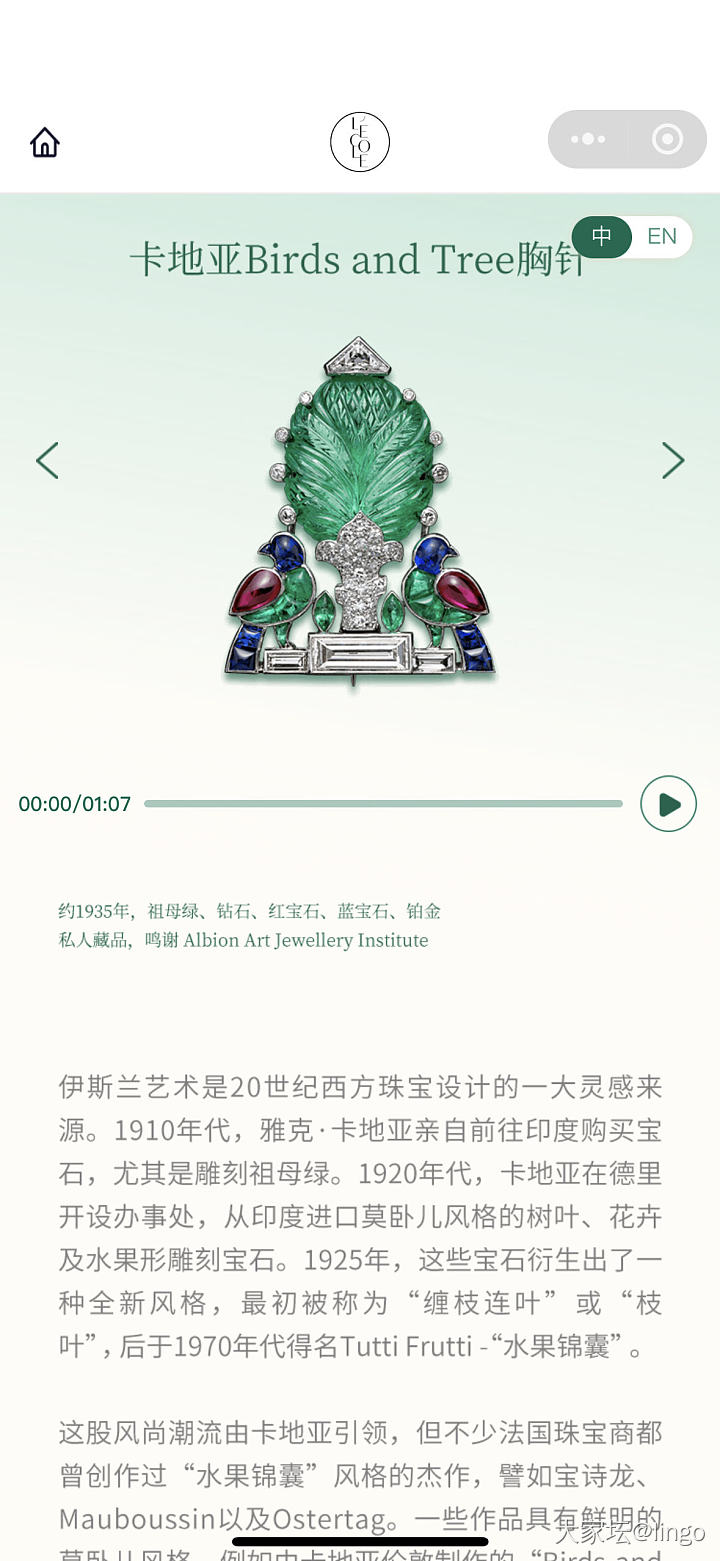Image resolution: width=720 pixels, height=1561 pixels.
Task: Select the 中 language option
Action: point(602,237)
